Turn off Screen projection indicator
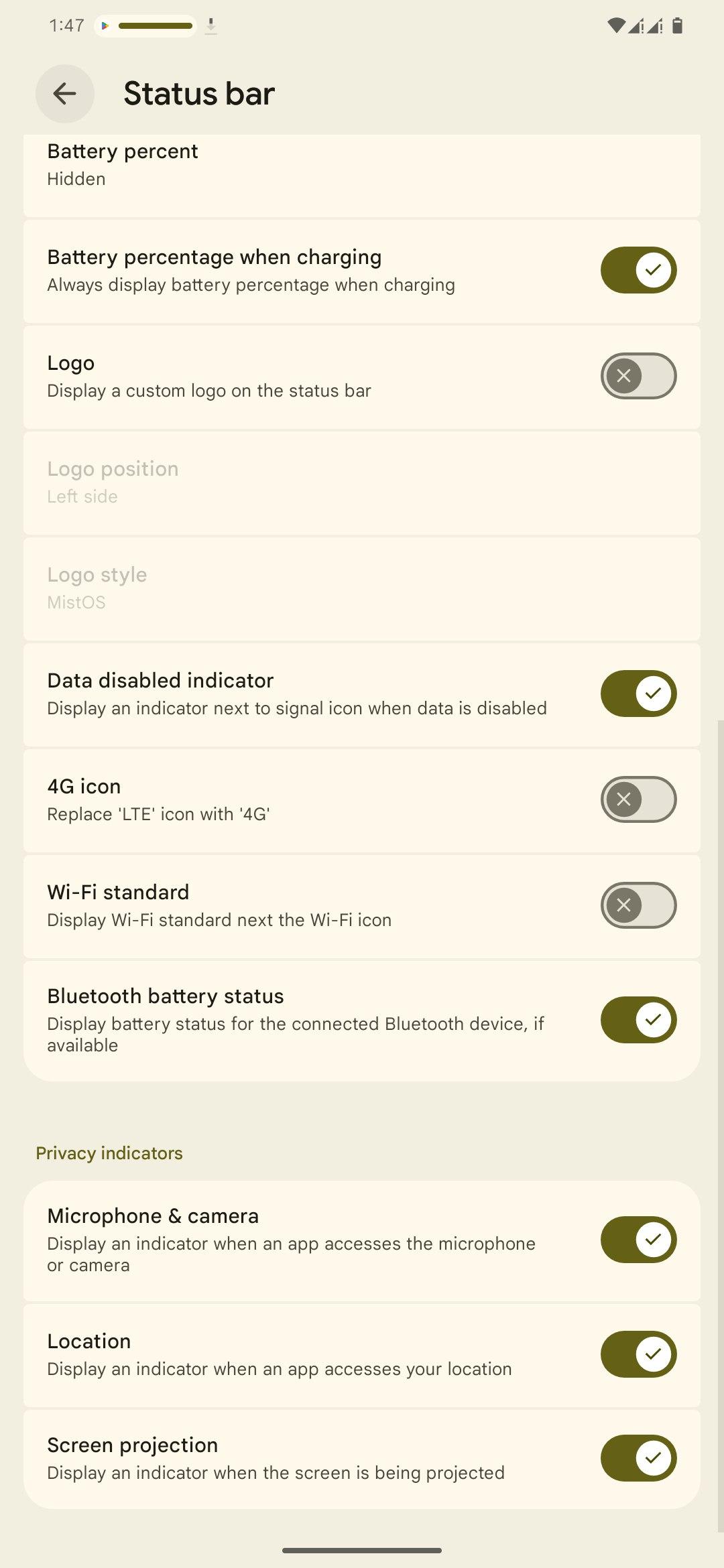The height and width of the screenshot is (1568, 724). click(x=638, y=1458)
